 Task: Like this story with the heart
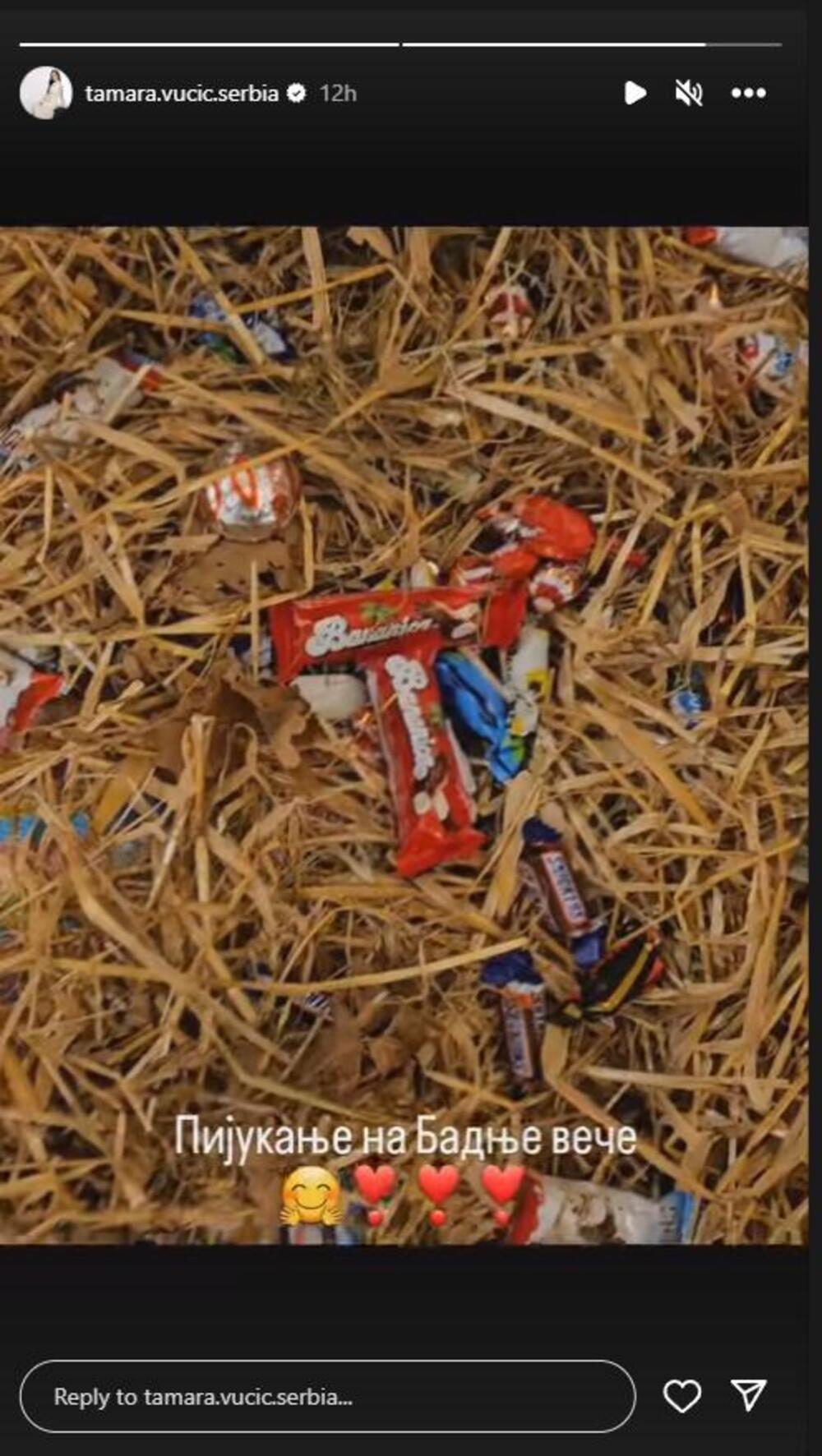[682, 1395]
